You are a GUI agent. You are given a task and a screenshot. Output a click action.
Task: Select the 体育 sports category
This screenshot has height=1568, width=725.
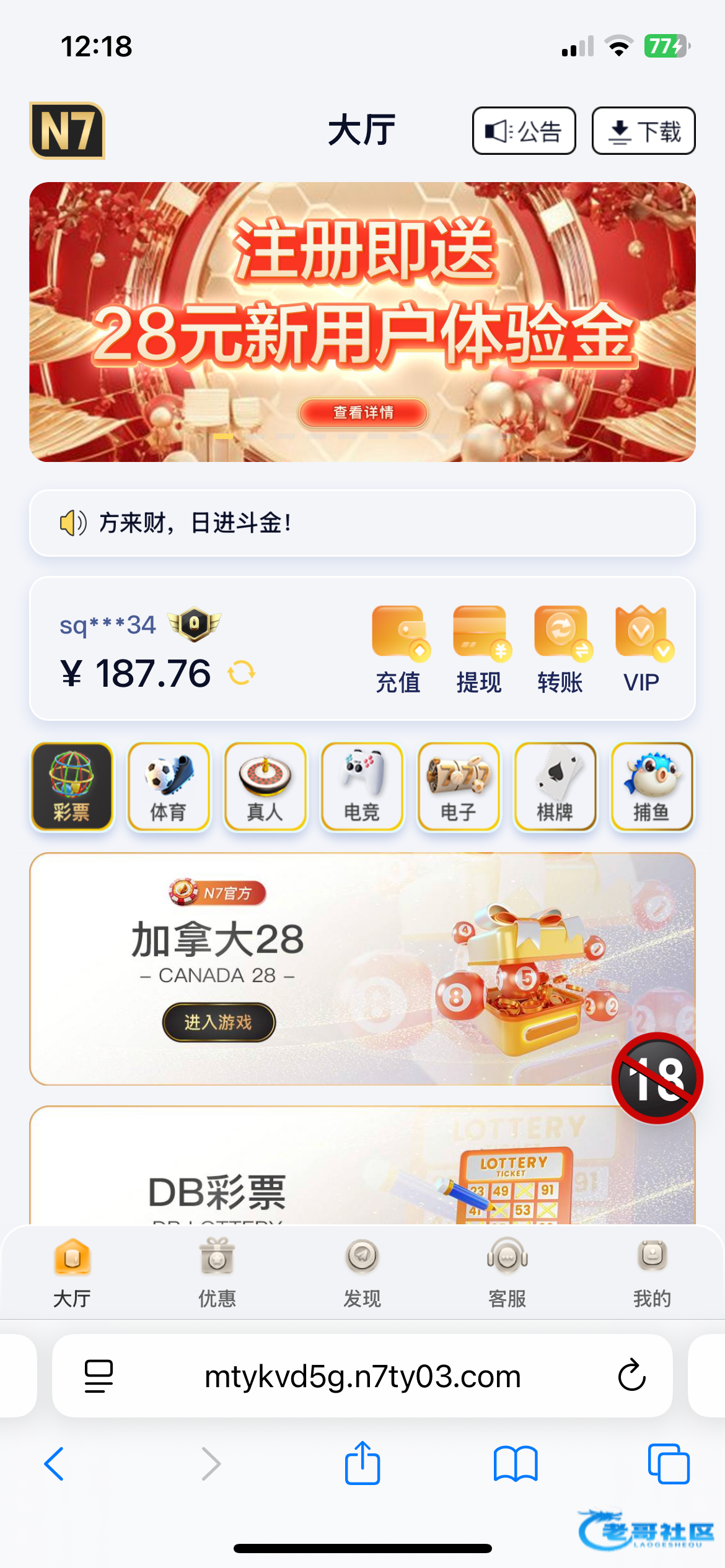[169, 786]
